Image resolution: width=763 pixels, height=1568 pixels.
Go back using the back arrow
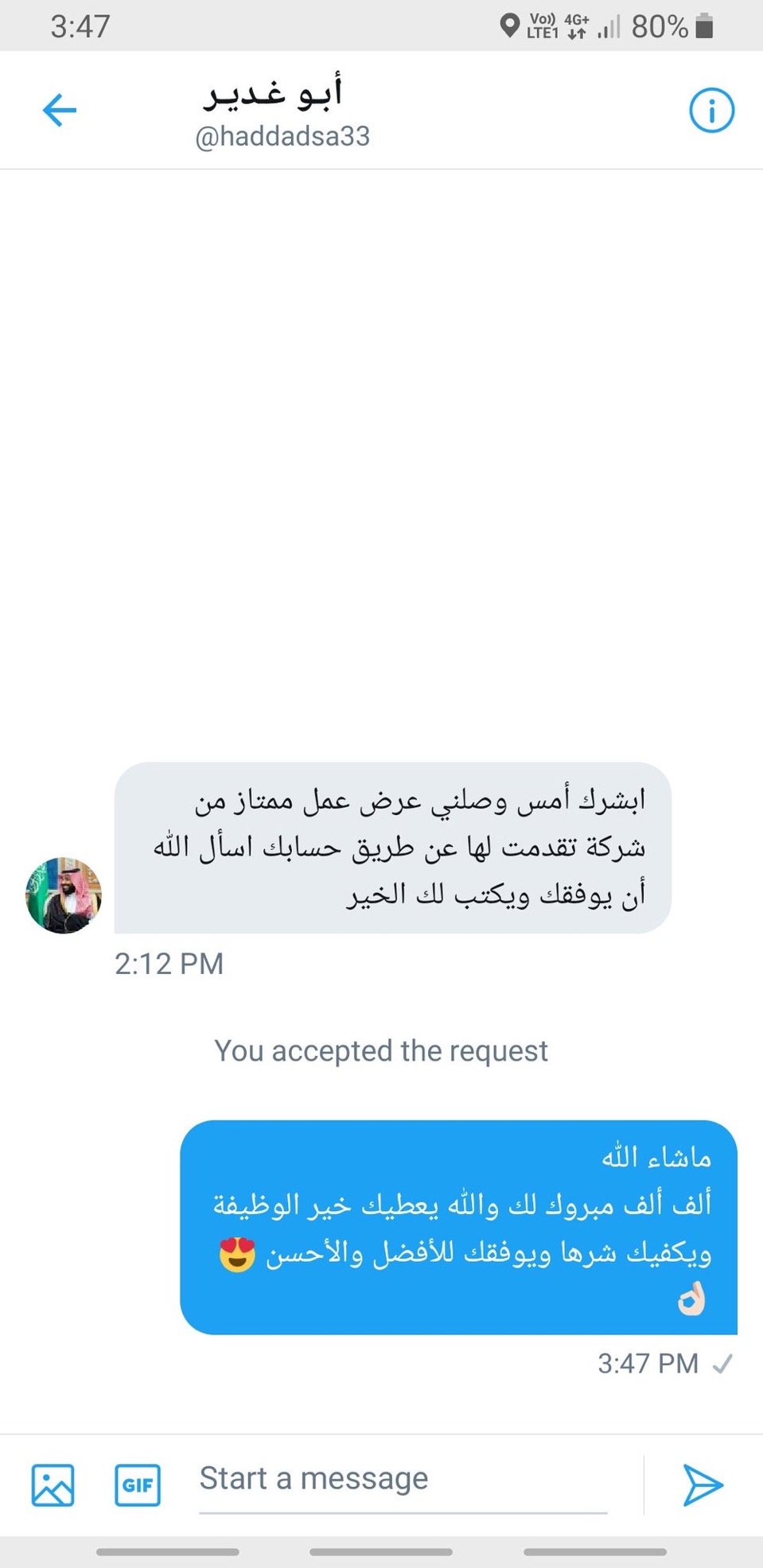click(60, 110)
